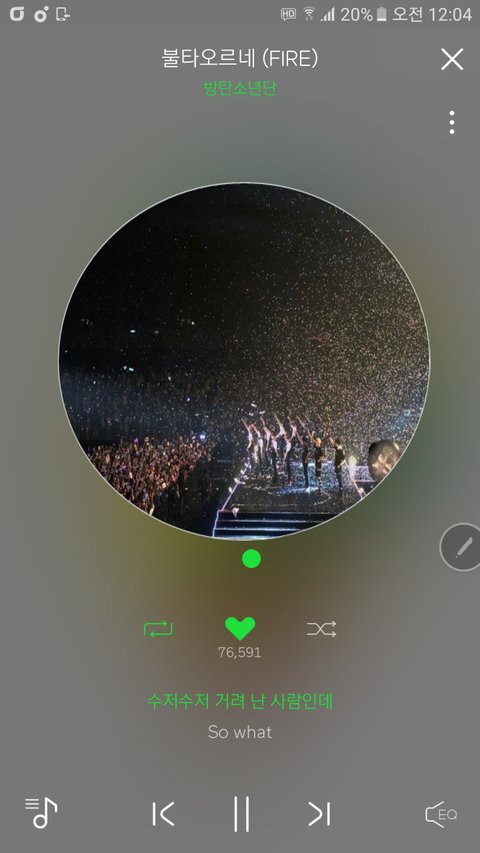Open the current playlist

[x=41, y=813]
